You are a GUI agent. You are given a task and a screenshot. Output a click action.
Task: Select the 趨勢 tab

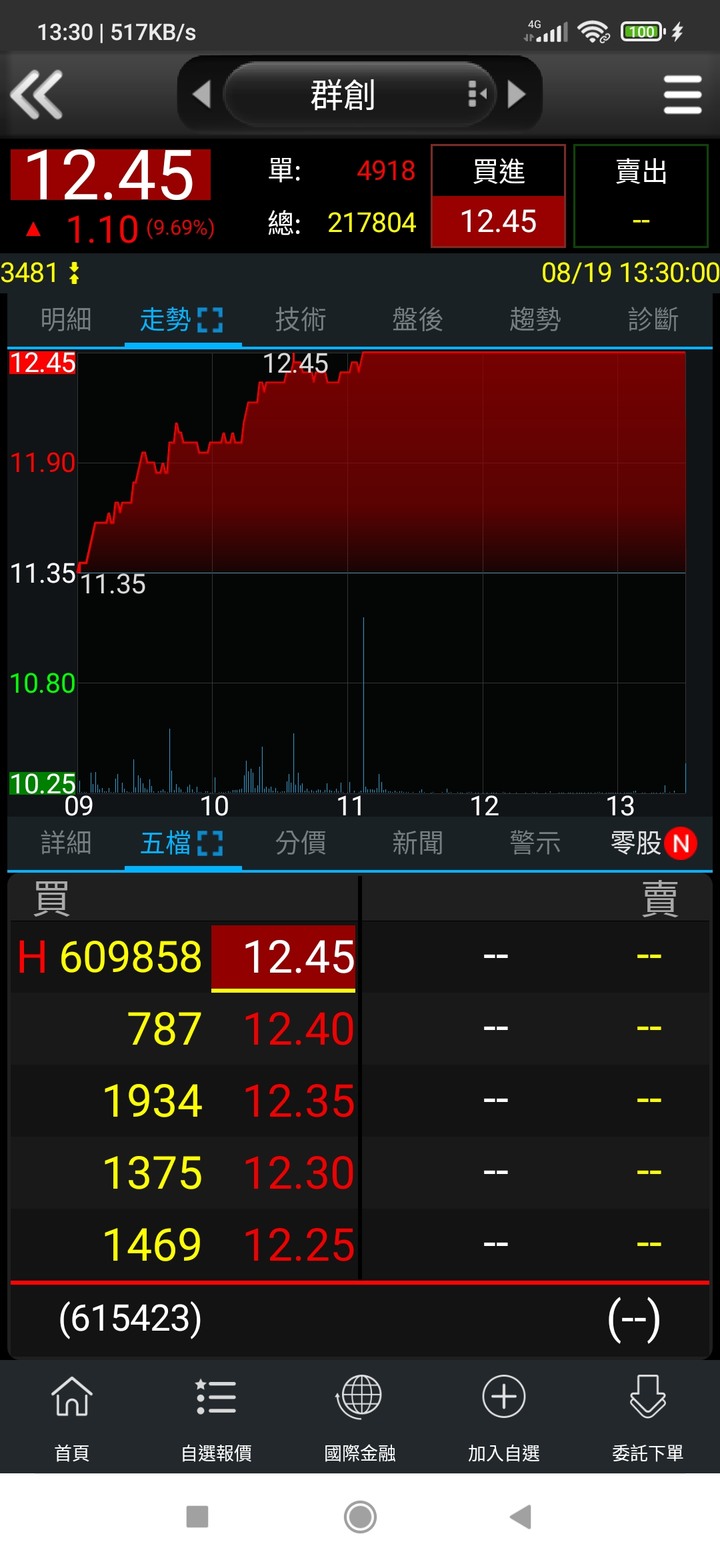coord(535,320)
